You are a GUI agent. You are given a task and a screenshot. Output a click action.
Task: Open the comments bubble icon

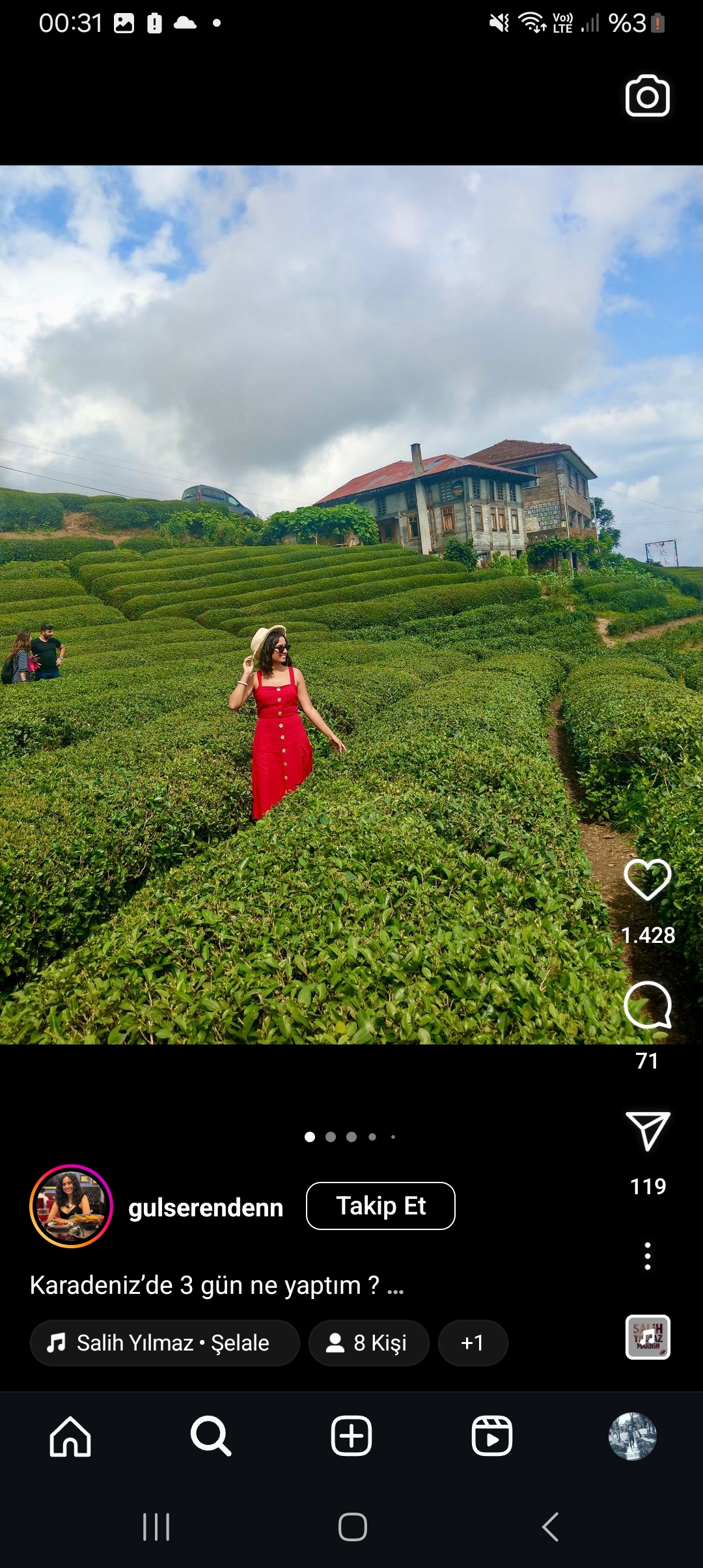pyautogui.click(x=648, y=1005)
